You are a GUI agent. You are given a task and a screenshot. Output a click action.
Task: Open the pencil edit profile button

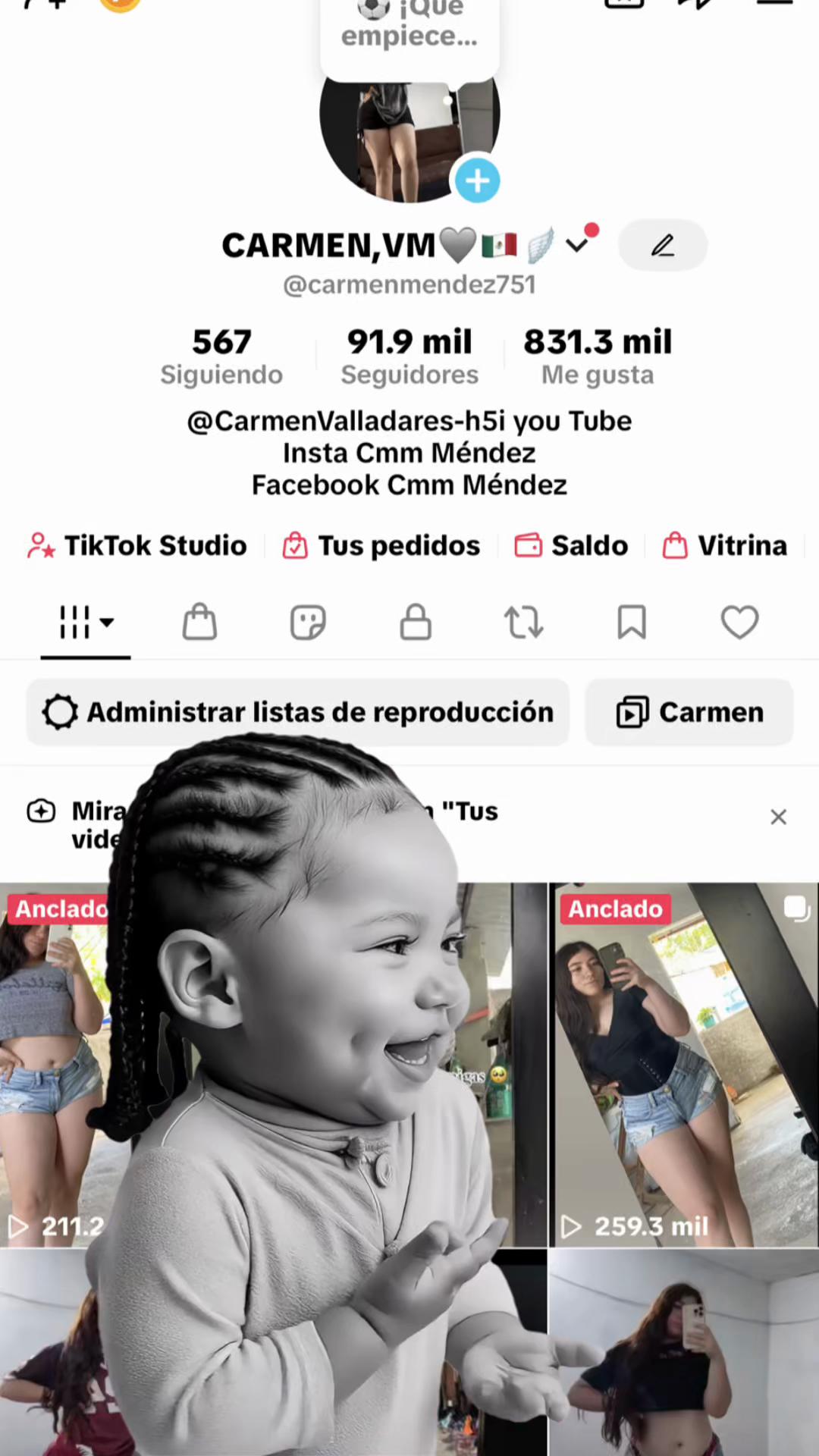click(x=663, y=245)
